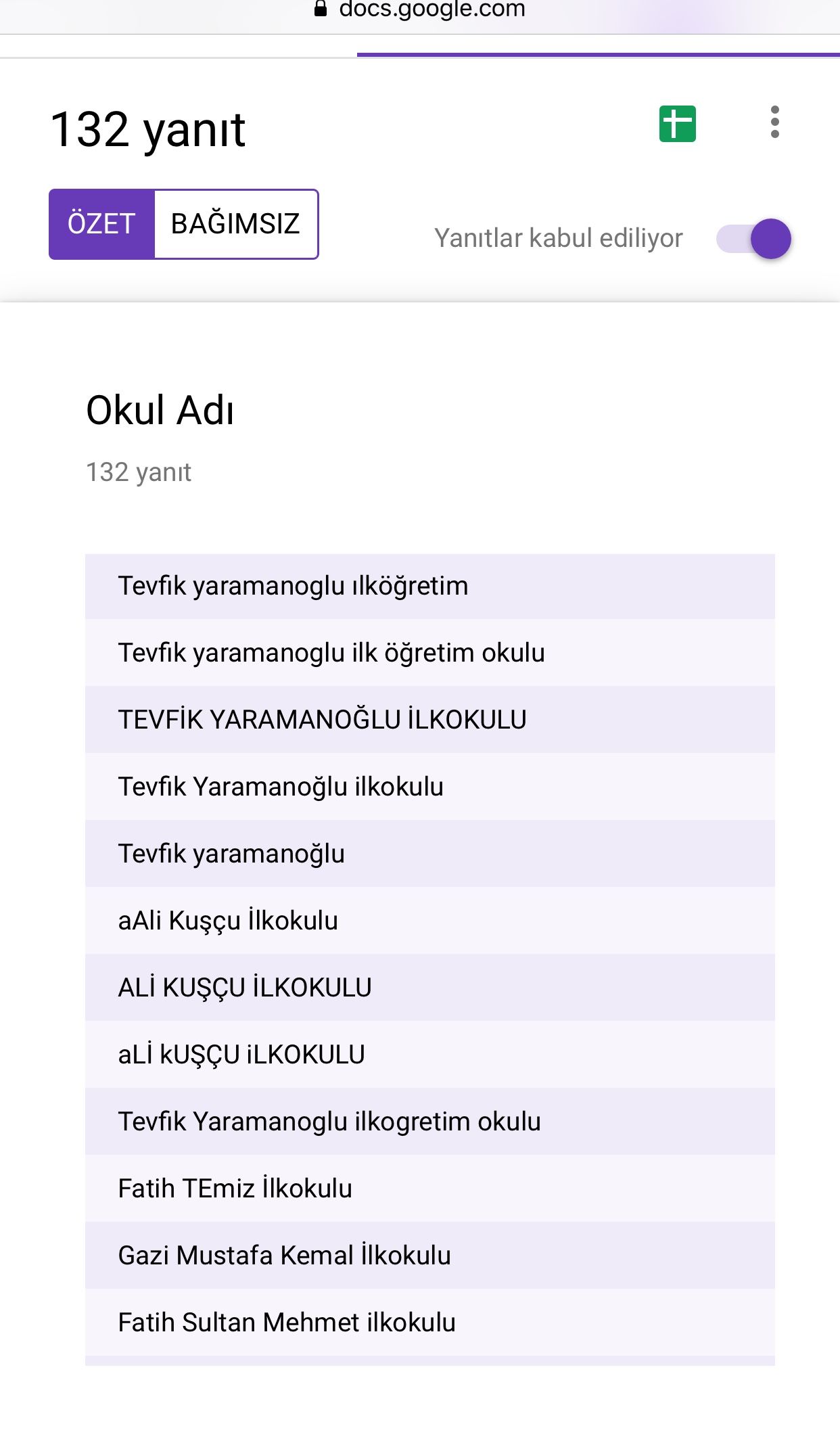
Task: Switch to the BAĞIMSIZ tab
Action: (x=235, y=224)
